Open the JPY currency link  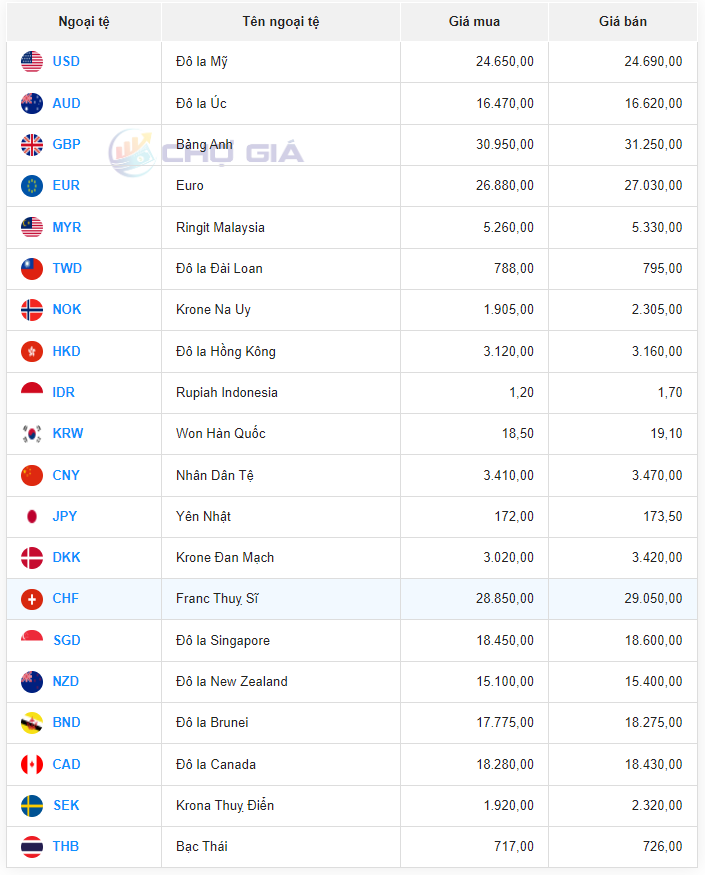(x=65, y=516)
